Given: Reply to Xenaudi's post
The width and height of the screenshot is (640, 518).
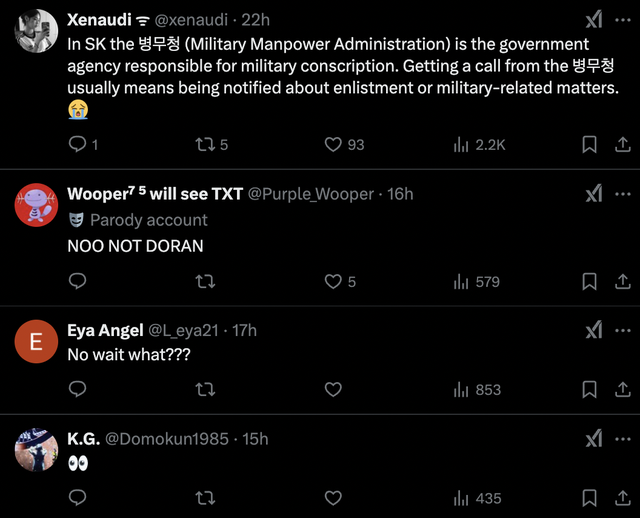Looking at the screenshot, I should 78,145.
